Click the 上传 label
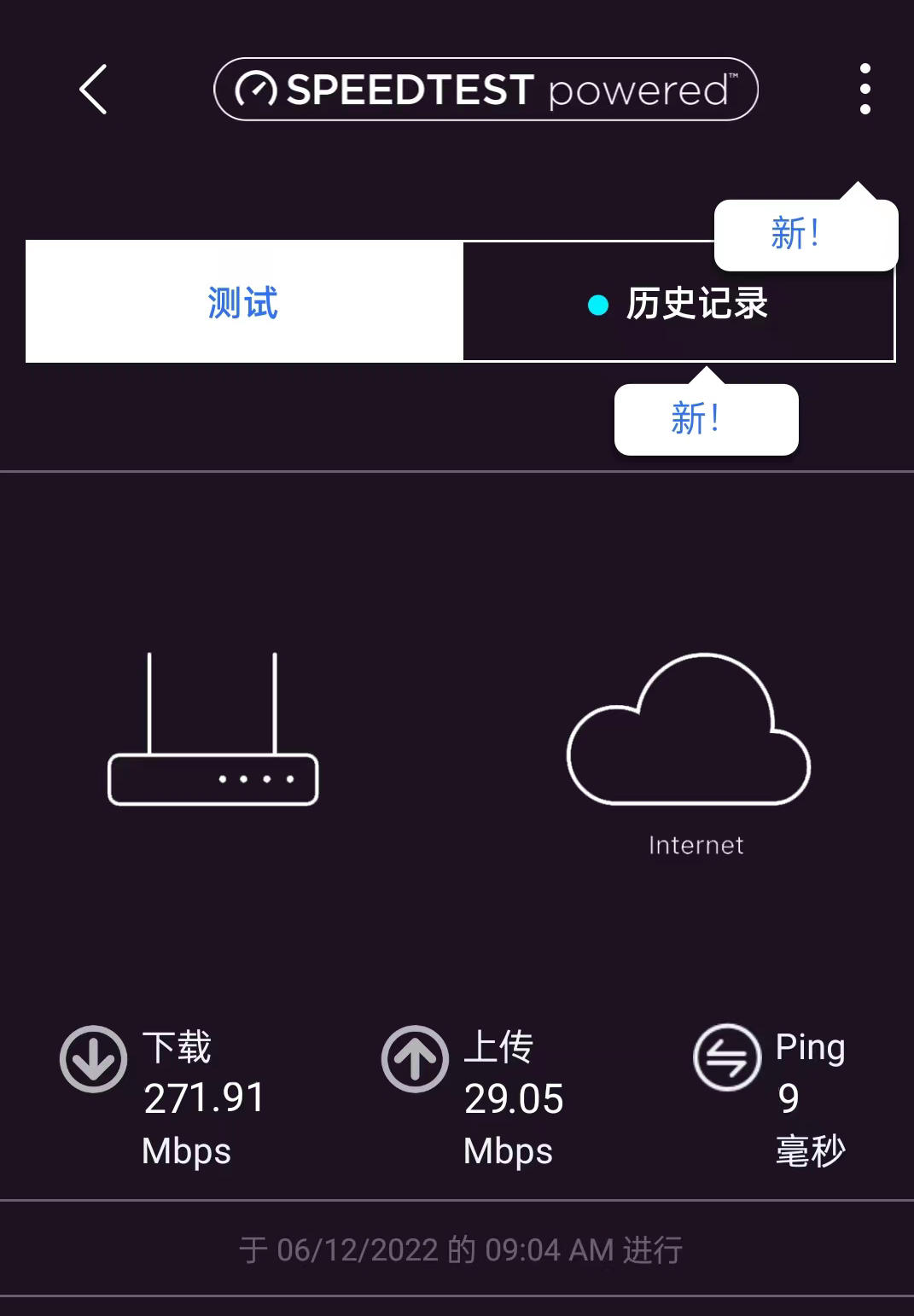 coord(499,1046)
